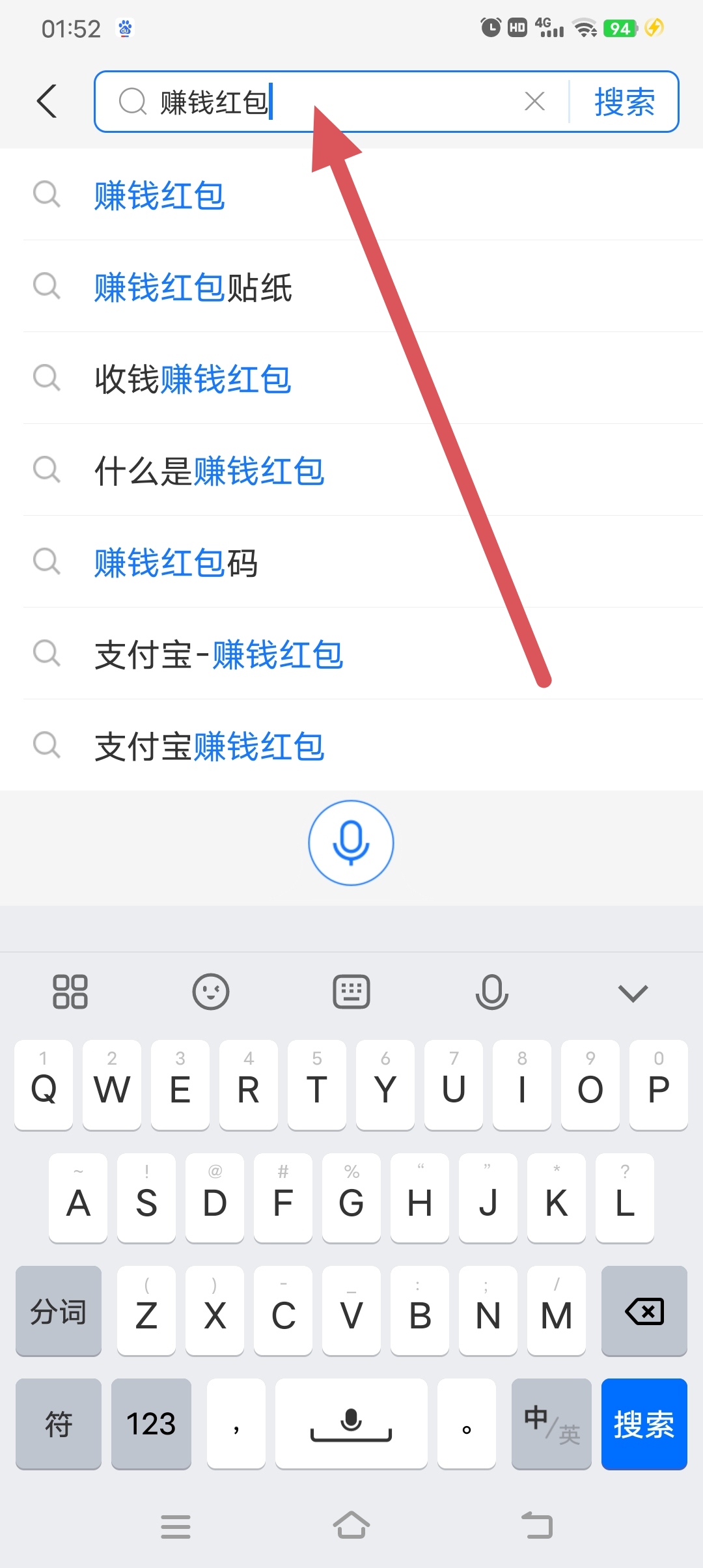Open the keyboard's emoji panel
This screenshot has height=1568, width=703.
tap(211, 992)
